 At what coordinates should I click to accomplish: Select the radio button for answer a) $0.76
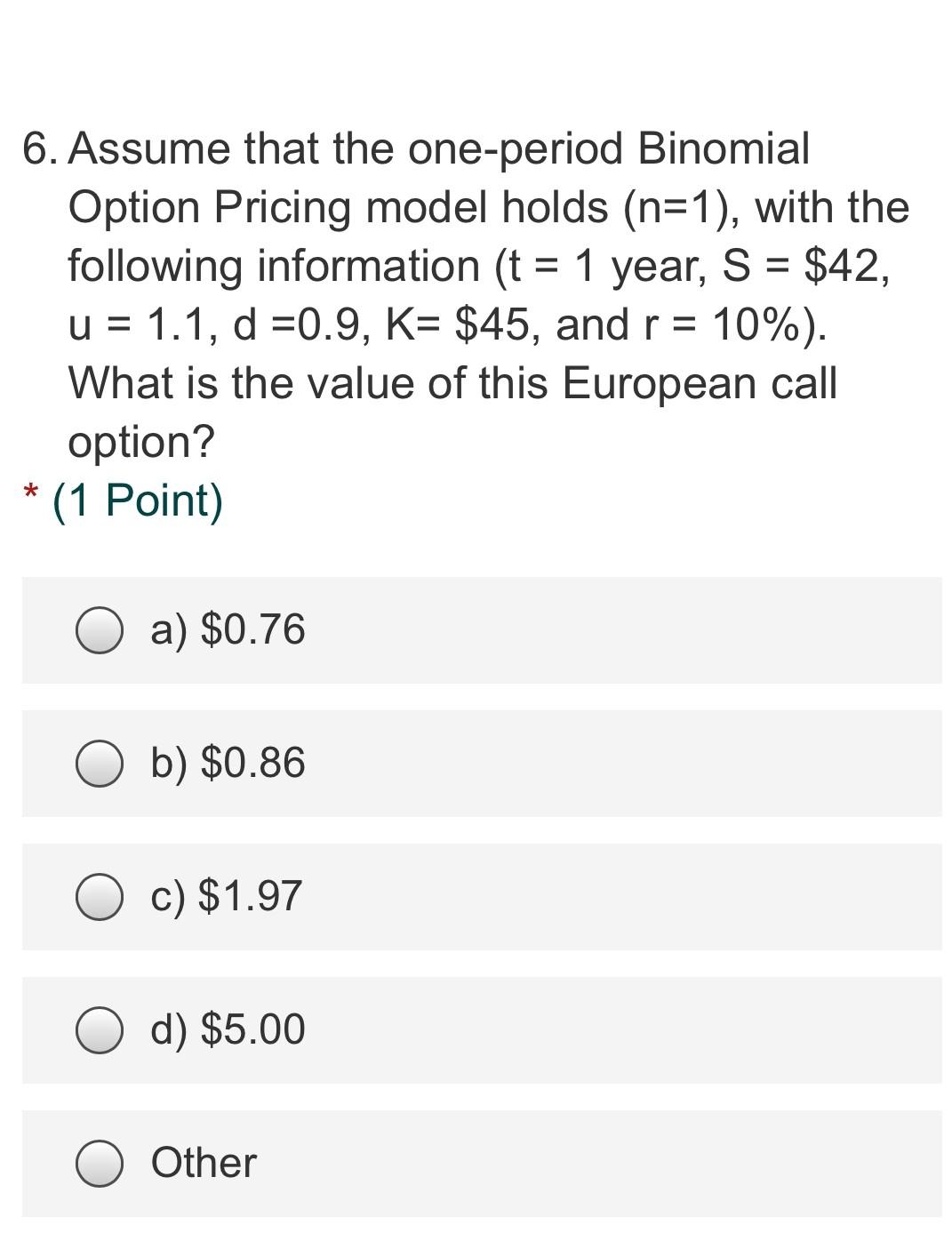[x=98, y=632]
